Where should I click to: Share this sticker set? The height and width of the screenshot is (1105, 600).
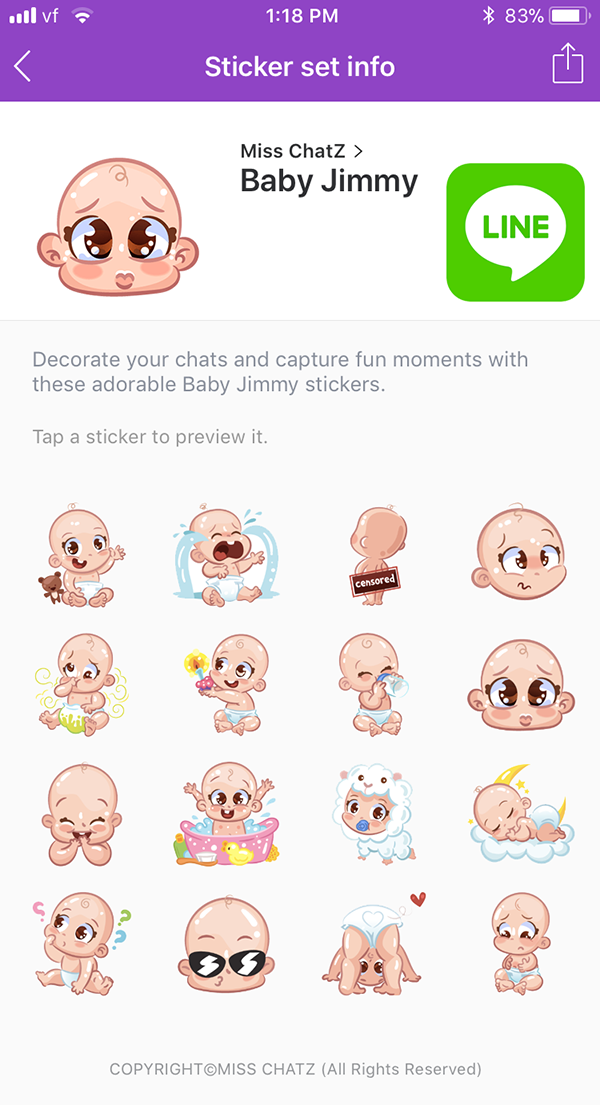(567, 65)
